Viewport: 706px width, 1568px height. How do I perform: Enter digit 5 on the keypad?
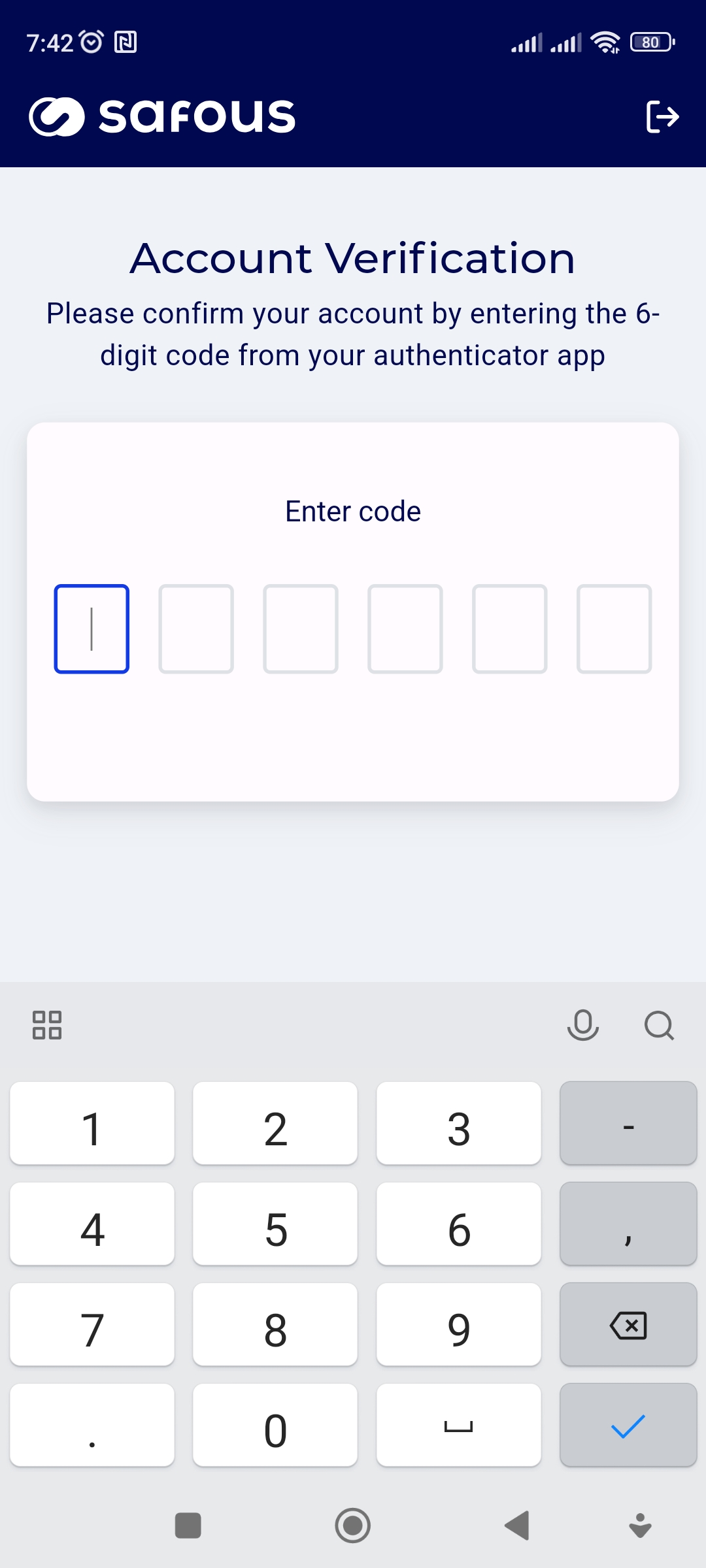point(275,1224)
